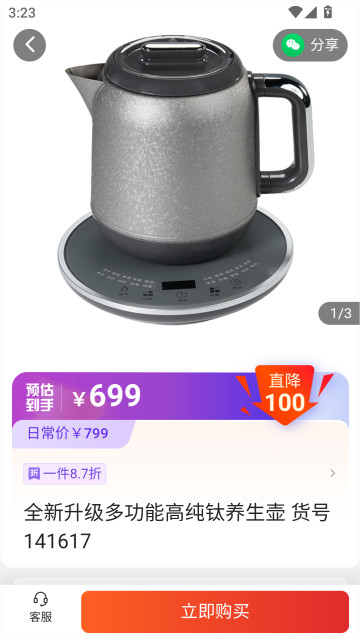Go back using the arrow button
This screenshot has height=639, width=360.
(29, 45)
